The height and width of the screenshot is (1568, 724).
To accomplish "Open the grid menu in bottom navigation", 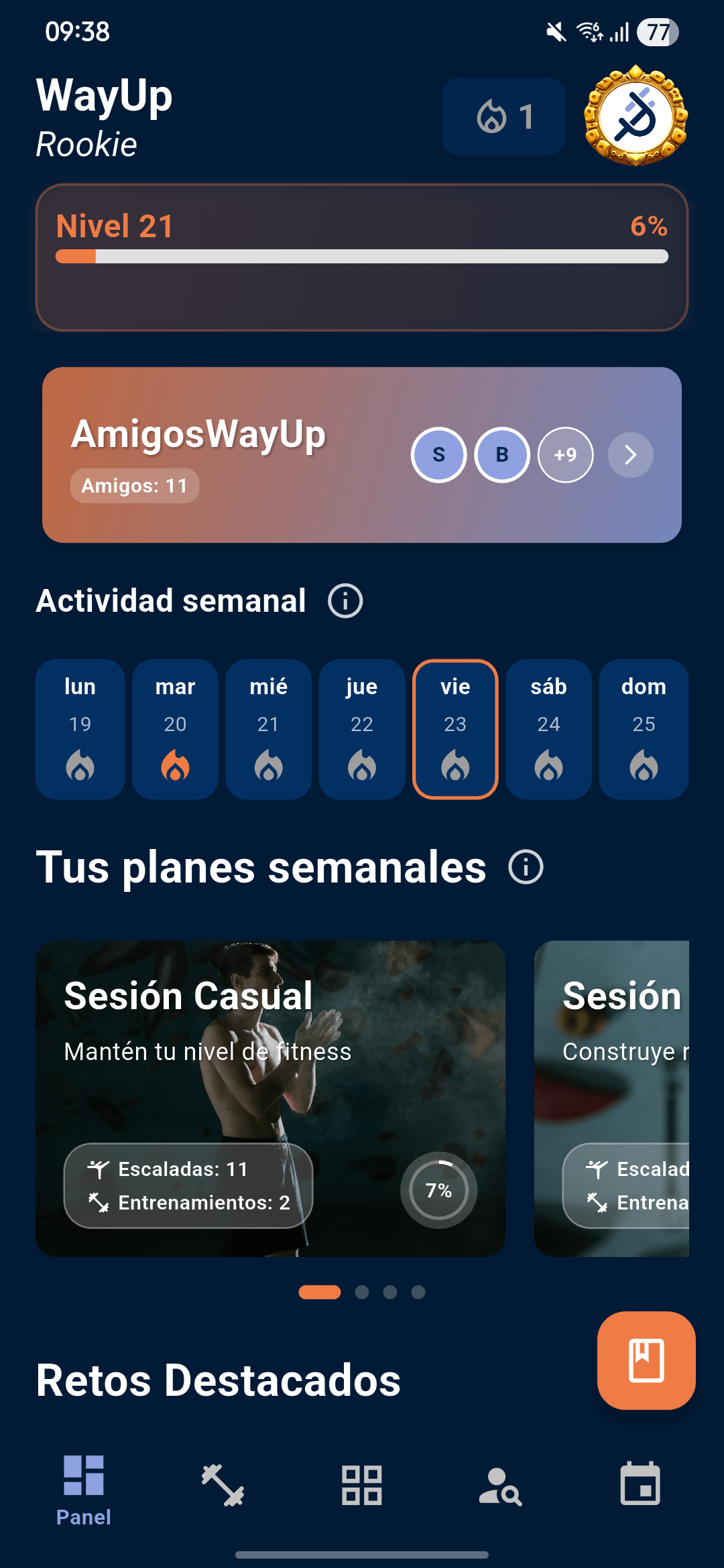I will 362,1484.
